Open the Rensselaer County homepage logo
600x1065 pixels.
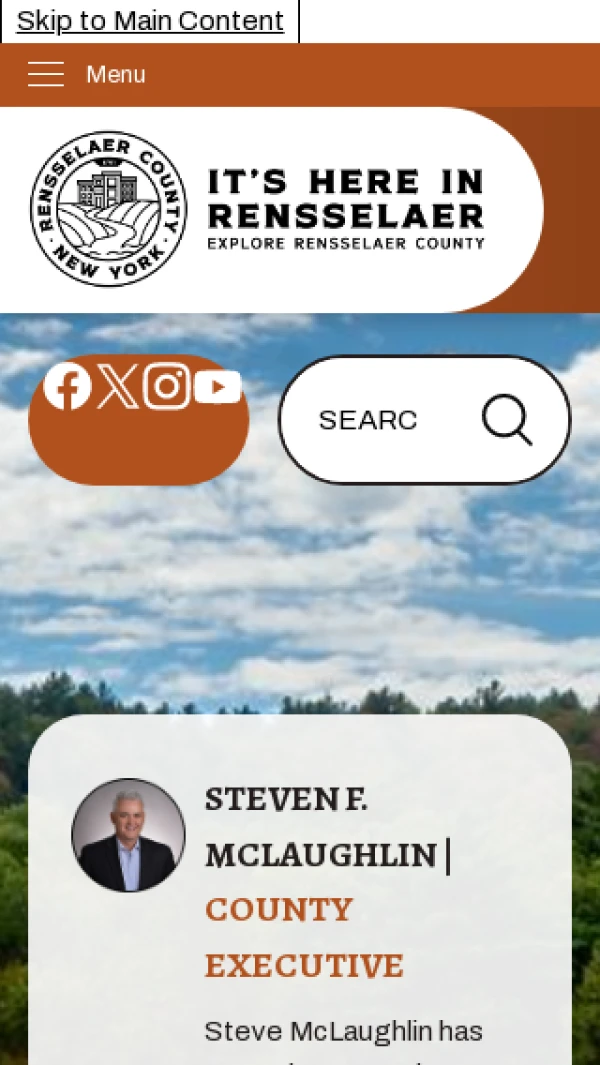point(258,209)
